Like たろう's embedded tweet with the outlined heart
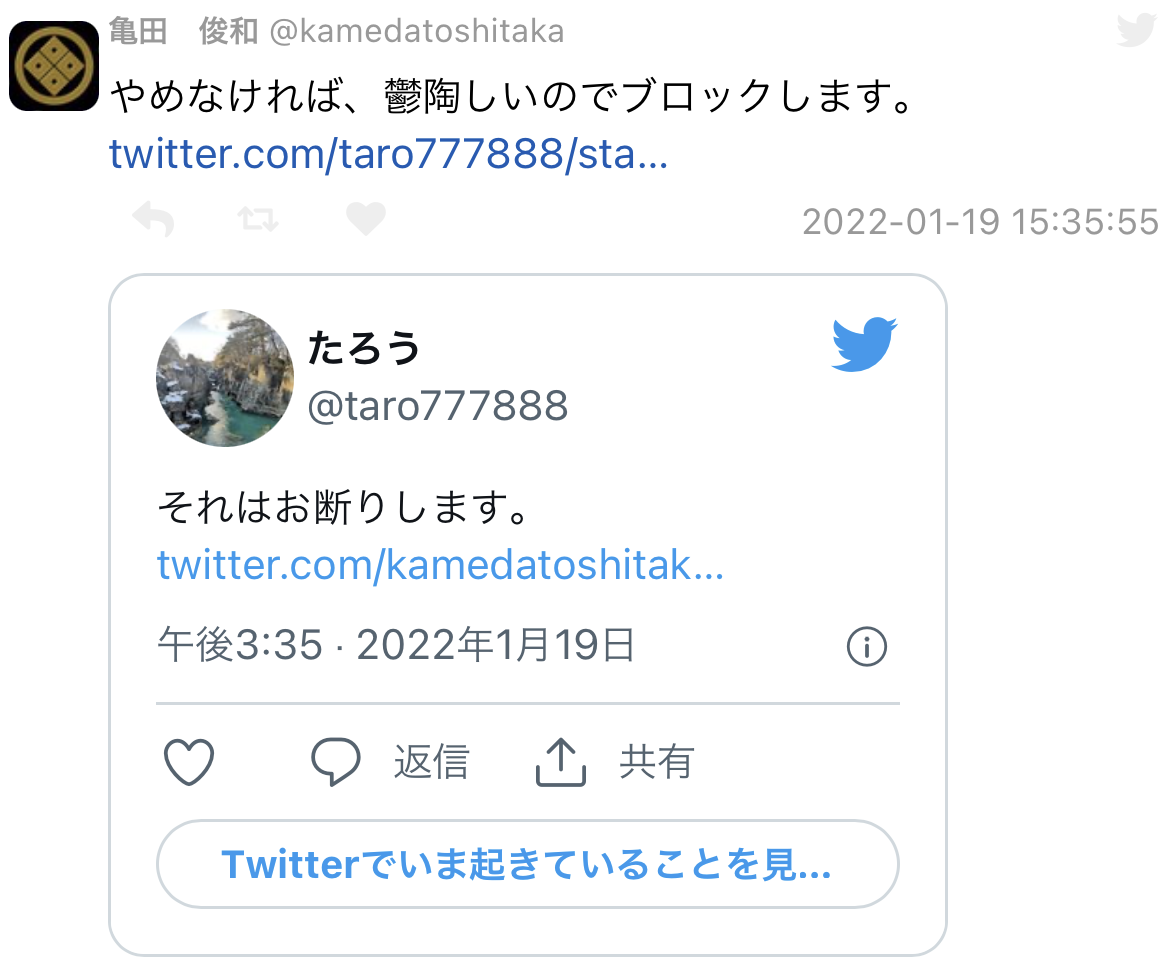 tap(189, 762)
